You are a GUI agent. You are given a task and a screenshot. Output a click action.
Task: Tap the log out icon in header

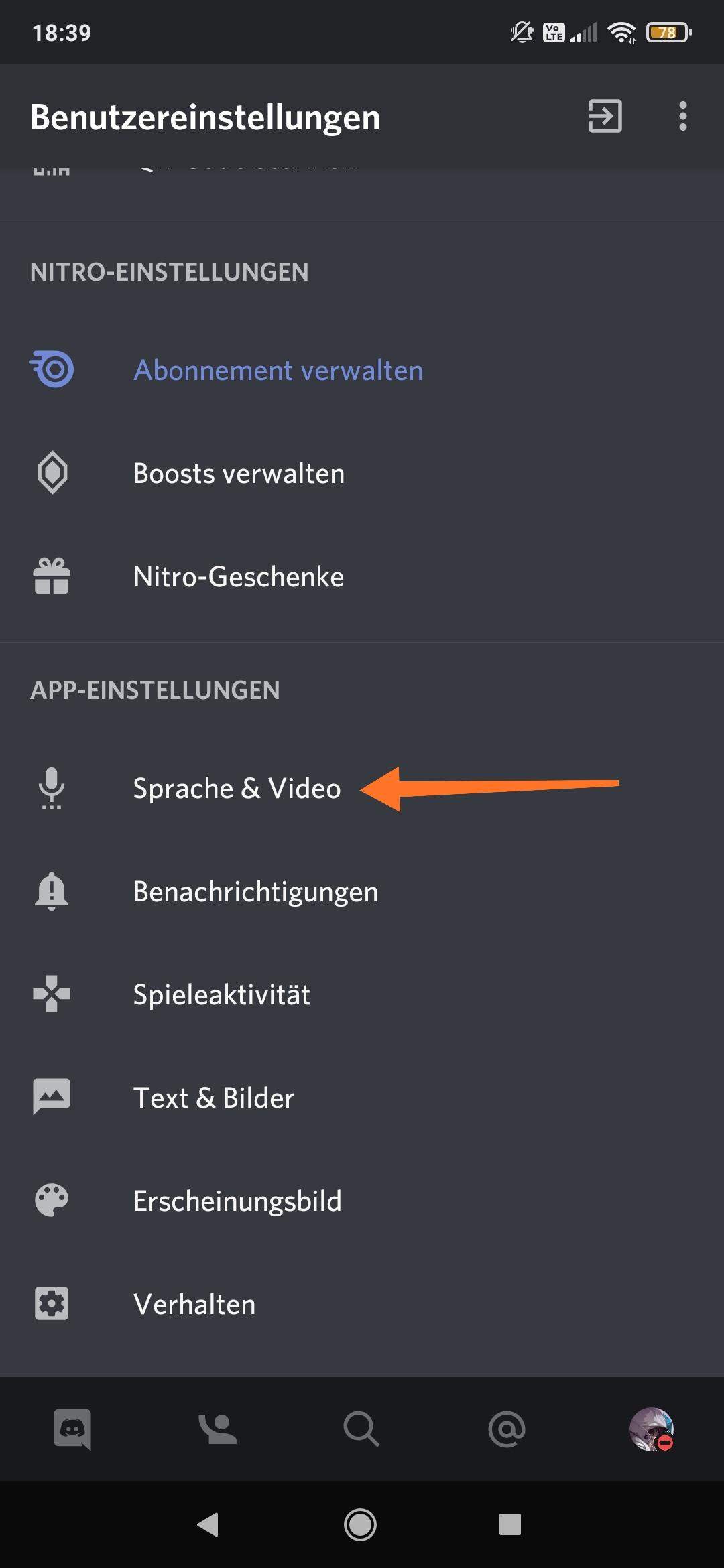(x=605, y=116)
